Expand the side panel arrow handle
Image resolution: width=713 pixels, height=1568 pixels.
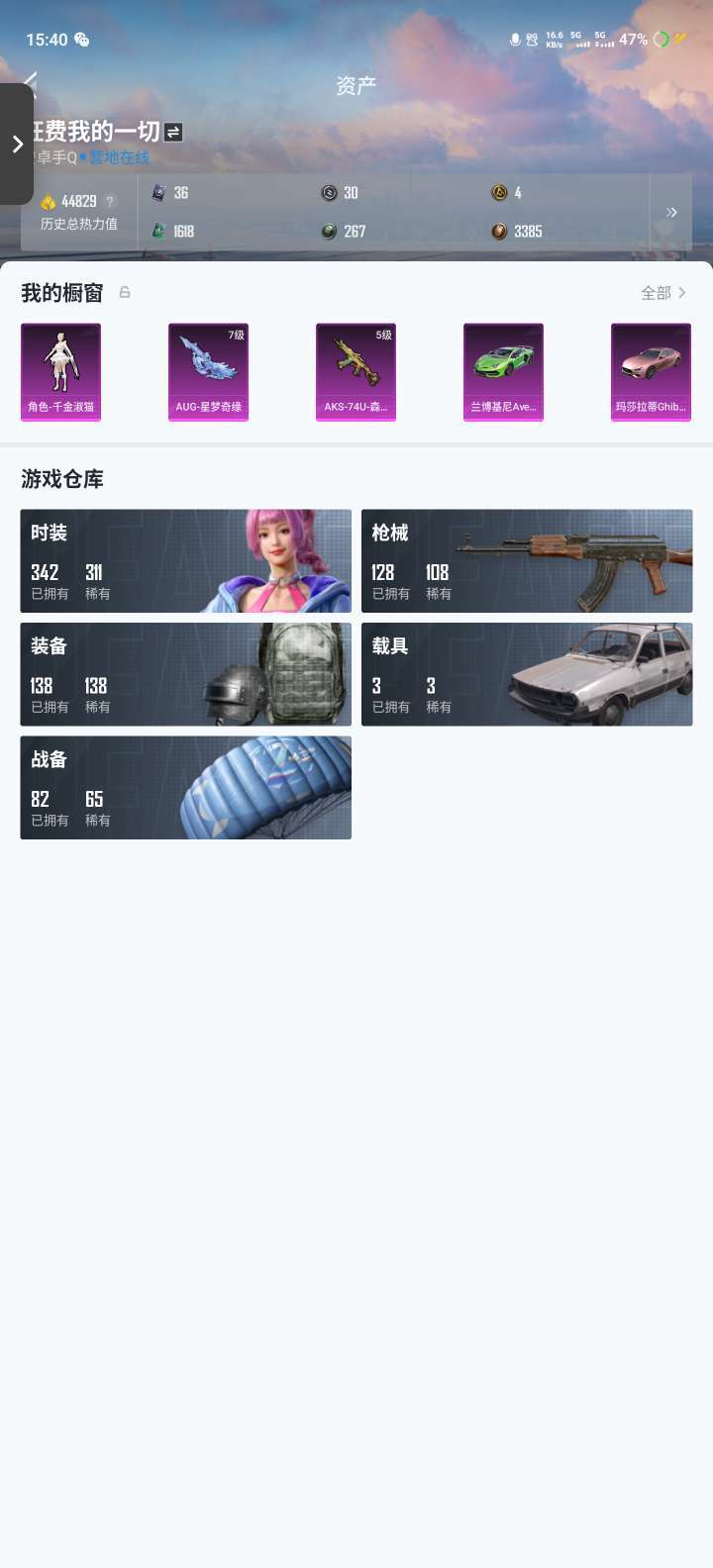pyautogui.click(x=17, y=145)
